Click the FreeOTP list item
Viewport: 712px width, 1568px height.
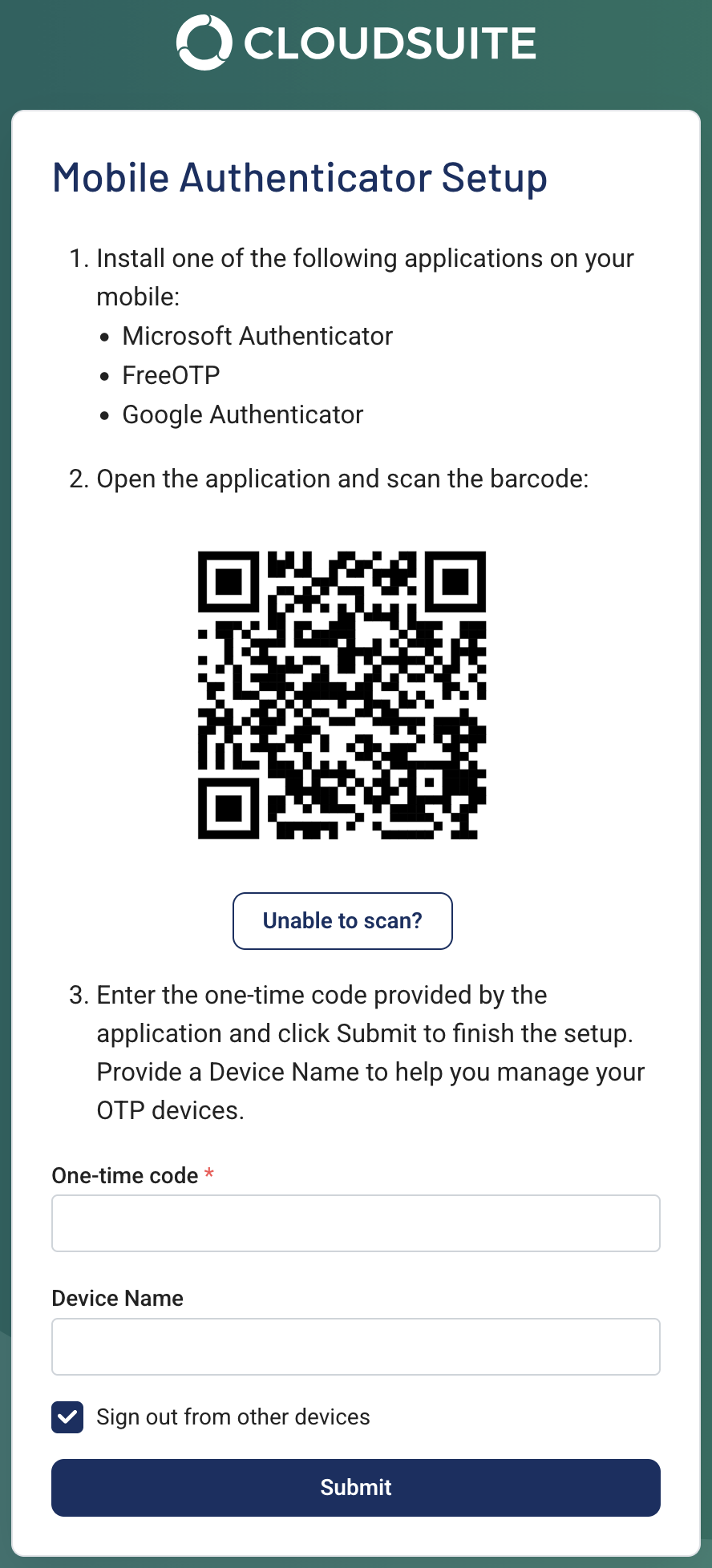(x=171, y=374)
